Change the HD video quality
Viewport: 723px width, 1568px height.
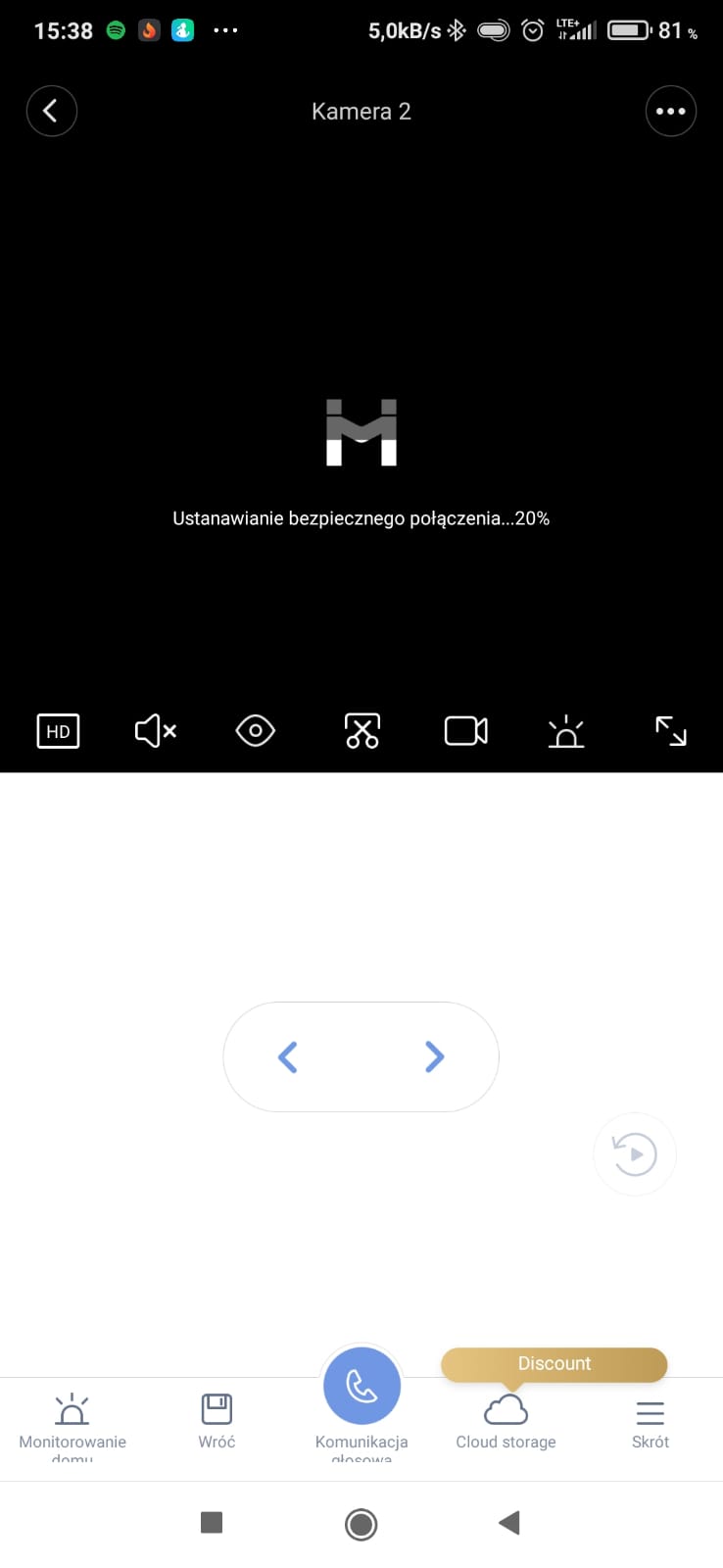pyautogui.click(x=58, y=731)
